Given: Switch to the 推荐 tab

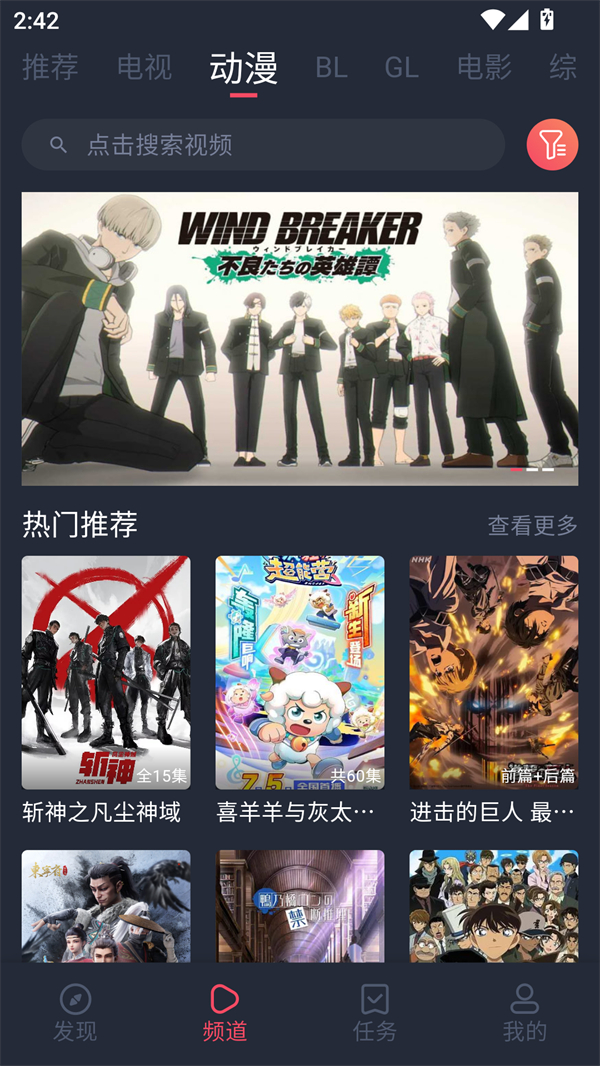Looking at the screenshot, I should click(x=50, y=67).
